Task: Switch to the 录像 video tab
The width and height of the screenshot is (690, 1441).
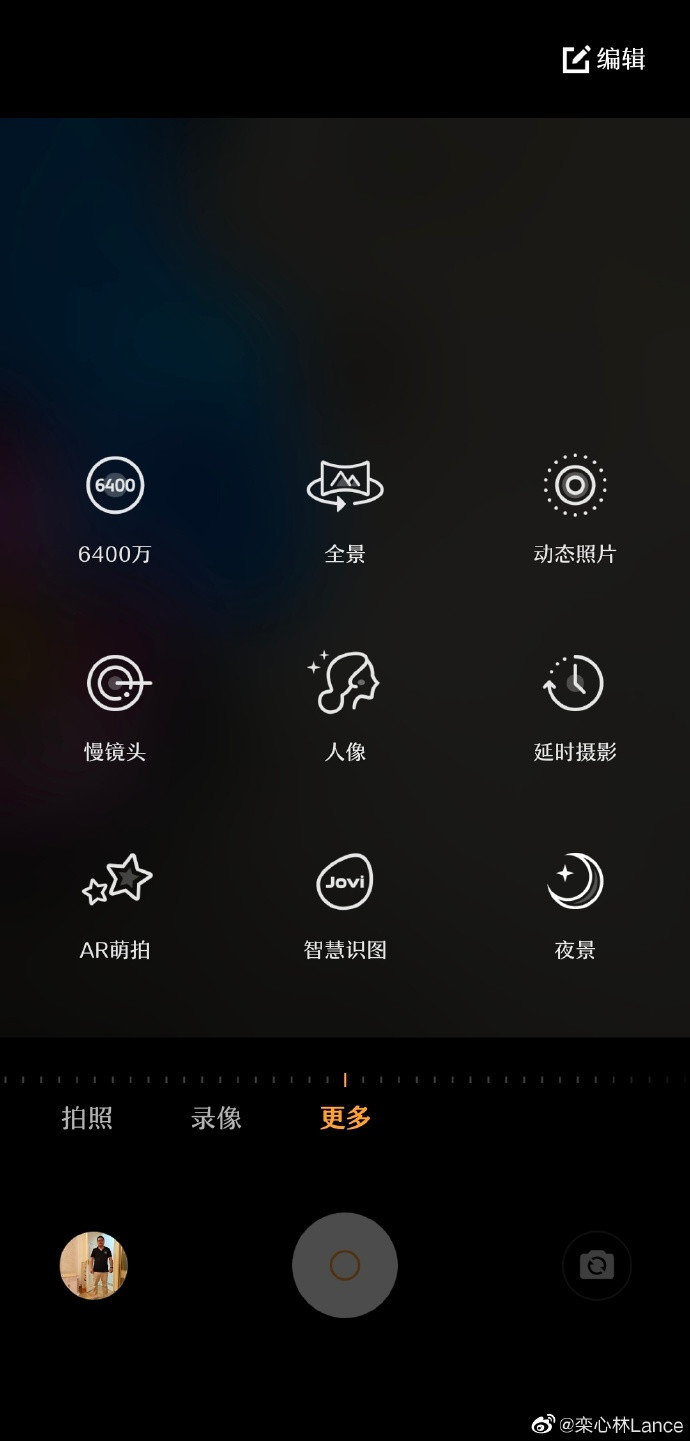Action: click(x=216, y=1118)
